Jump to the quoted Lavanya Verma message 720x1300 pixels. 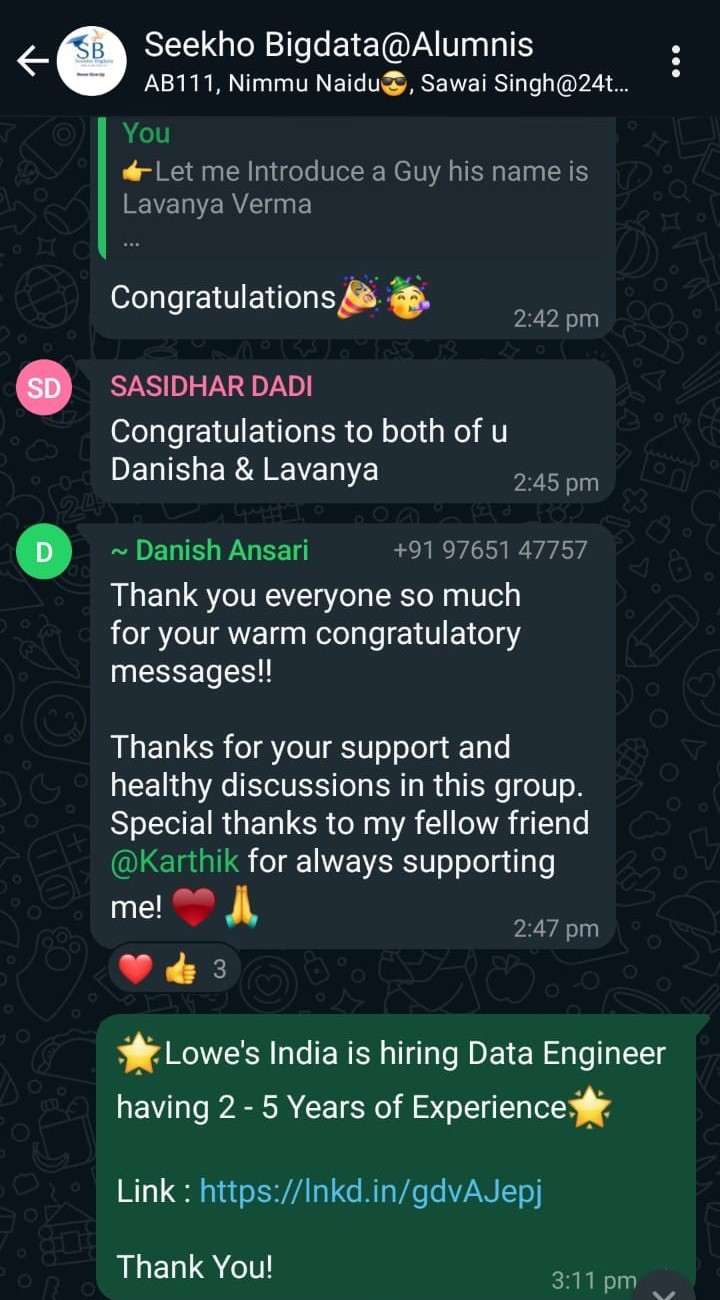(x=352, y=187)
